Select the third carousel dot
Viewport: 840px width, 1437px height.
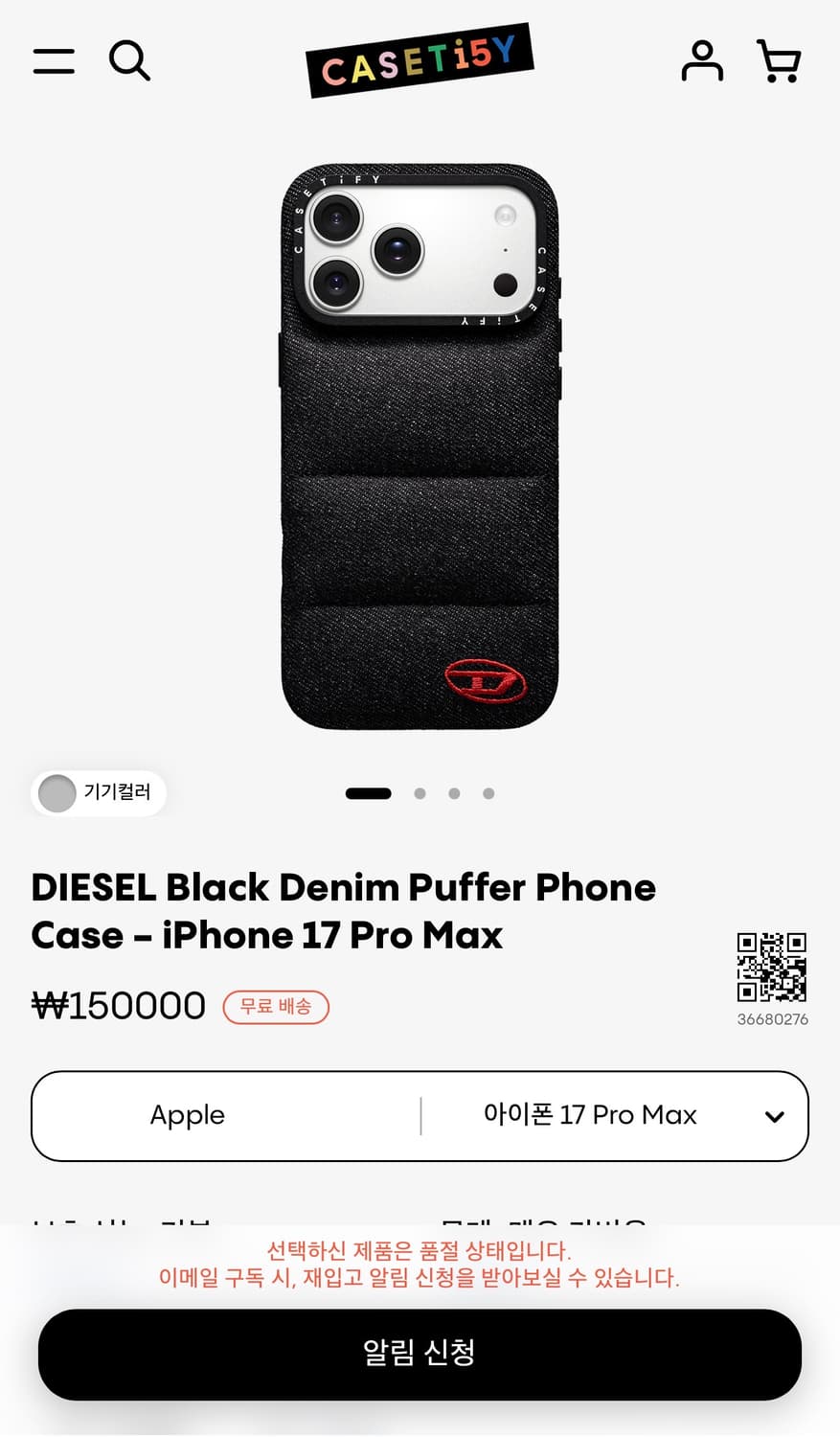[454, 793]
